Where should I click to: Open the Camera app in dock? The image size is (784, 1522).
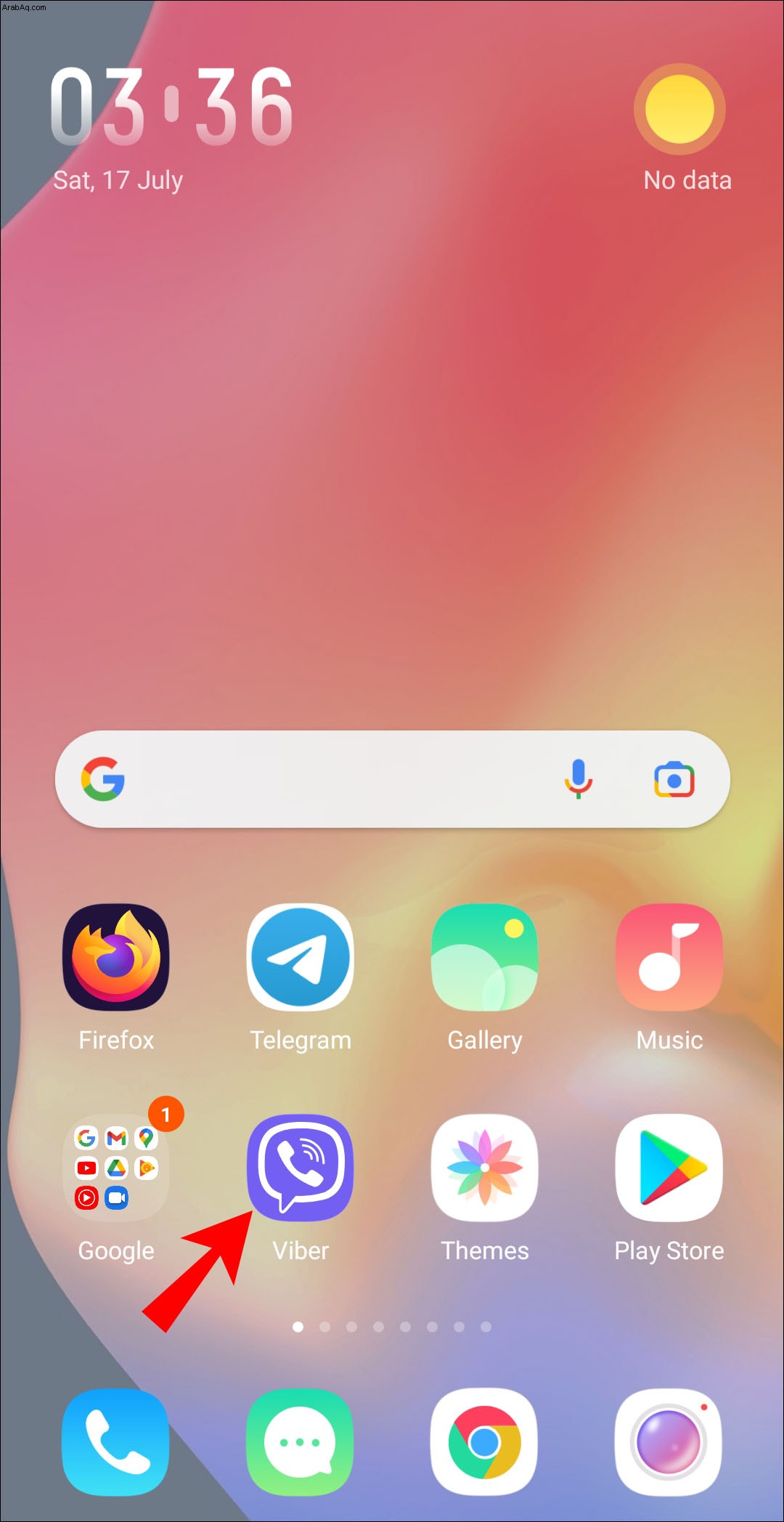pos(669,1442)
